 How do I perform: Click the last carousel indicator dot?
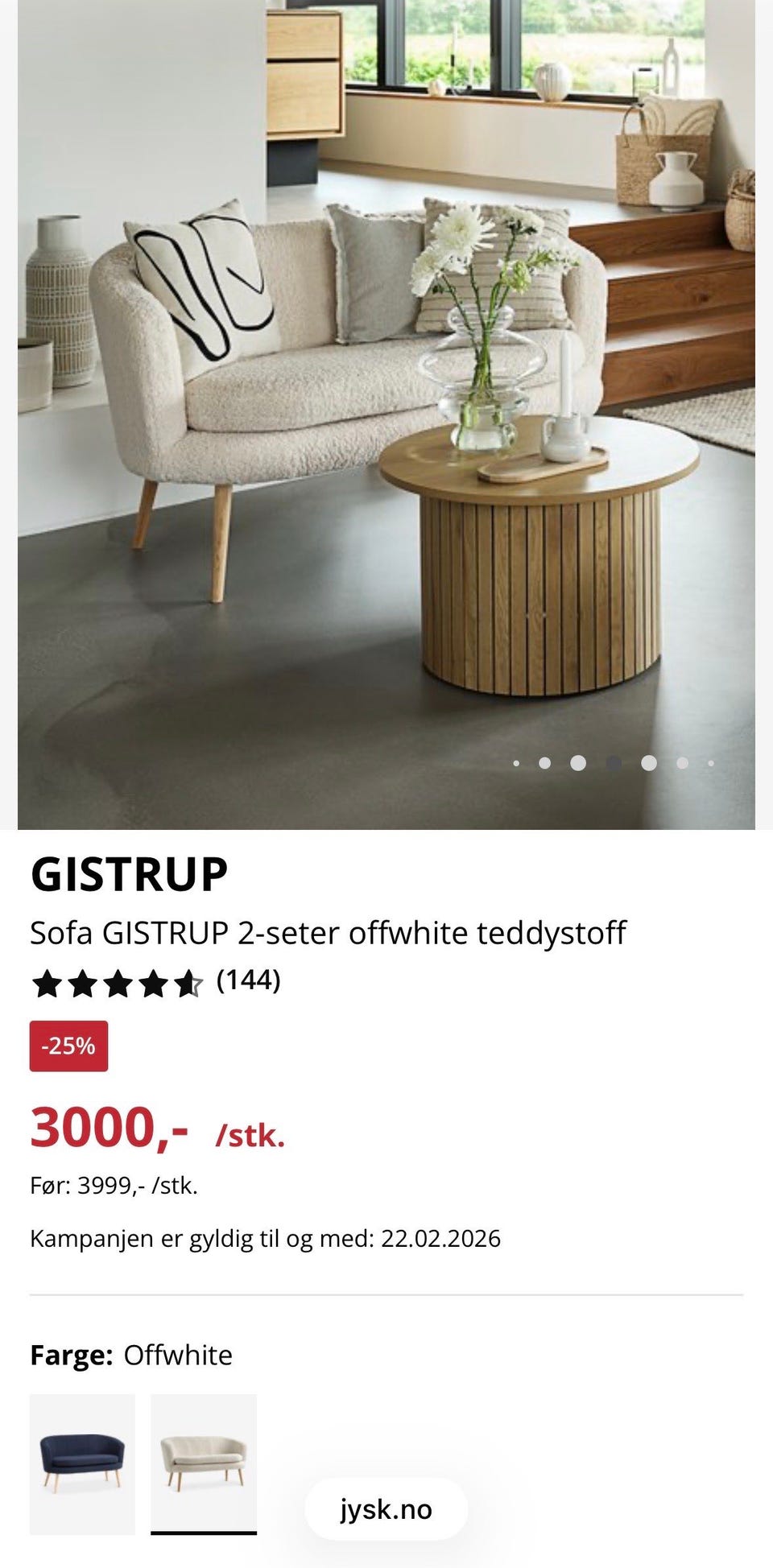click(x=710, y=763)
